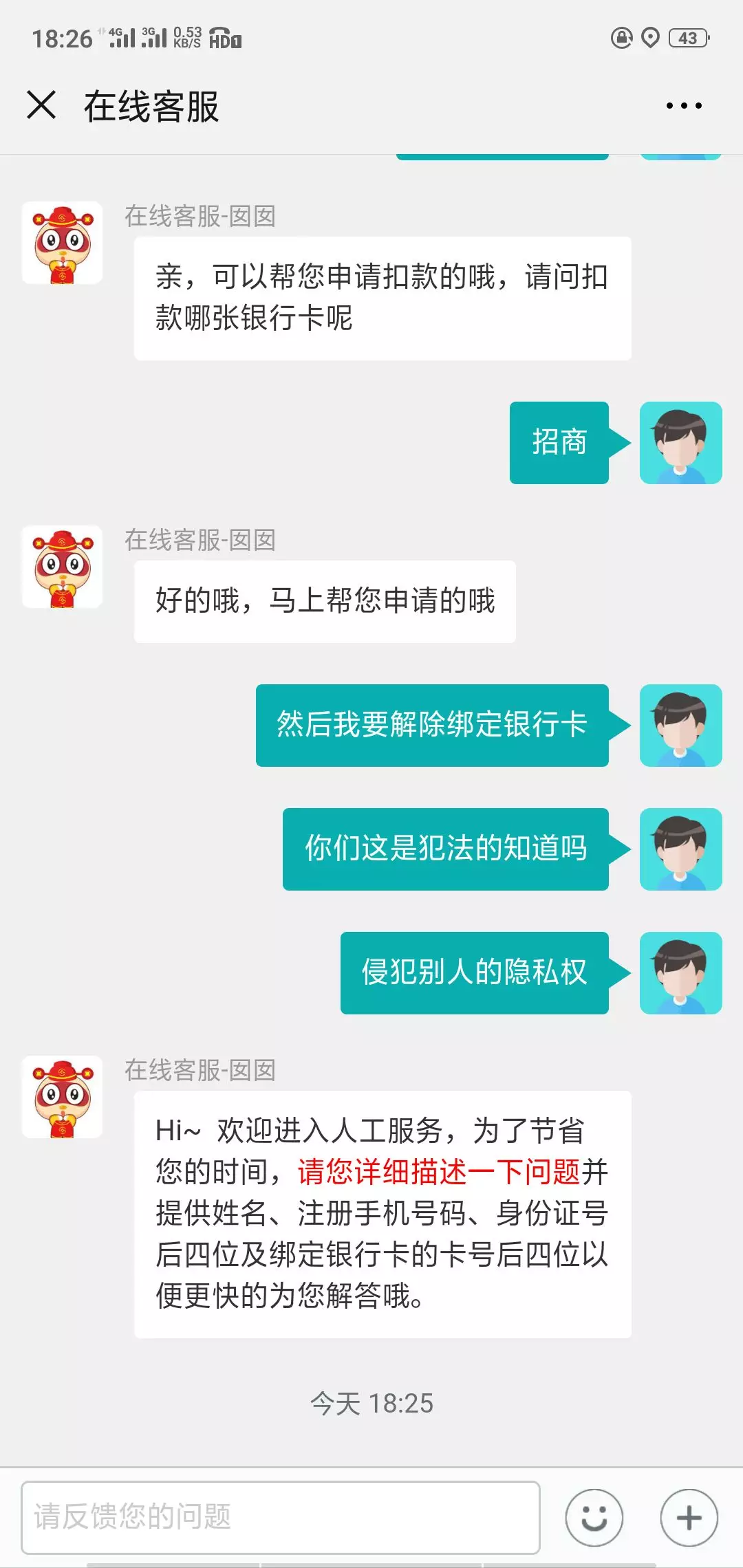The width and height of the screenshot is (743, 1568).
Task: Open the plus attachment menu
Action: point(689,1518)
